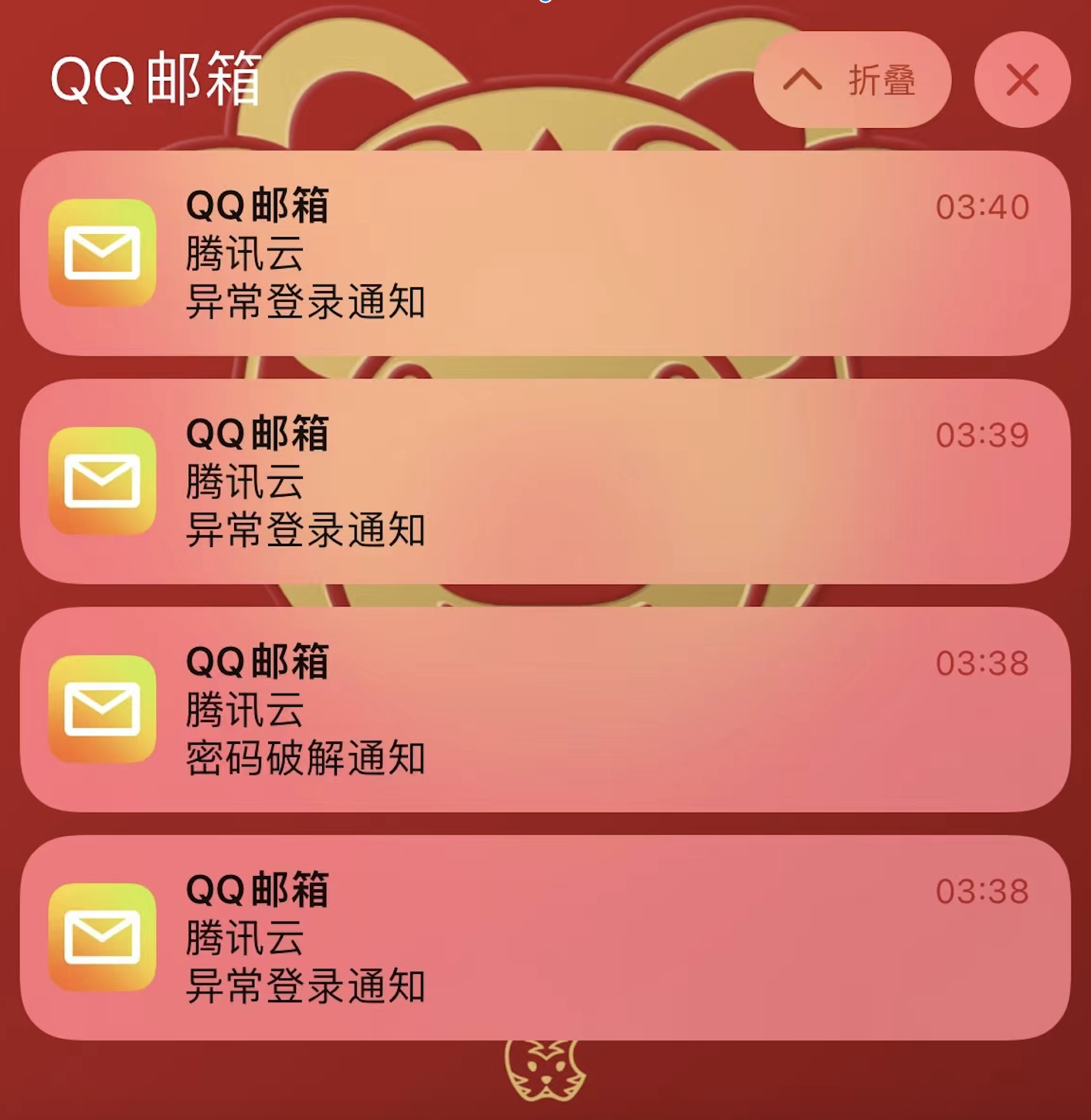
Task: Clear the QQ邮箱 notifications with the X button
Action: click(1021, 80)
